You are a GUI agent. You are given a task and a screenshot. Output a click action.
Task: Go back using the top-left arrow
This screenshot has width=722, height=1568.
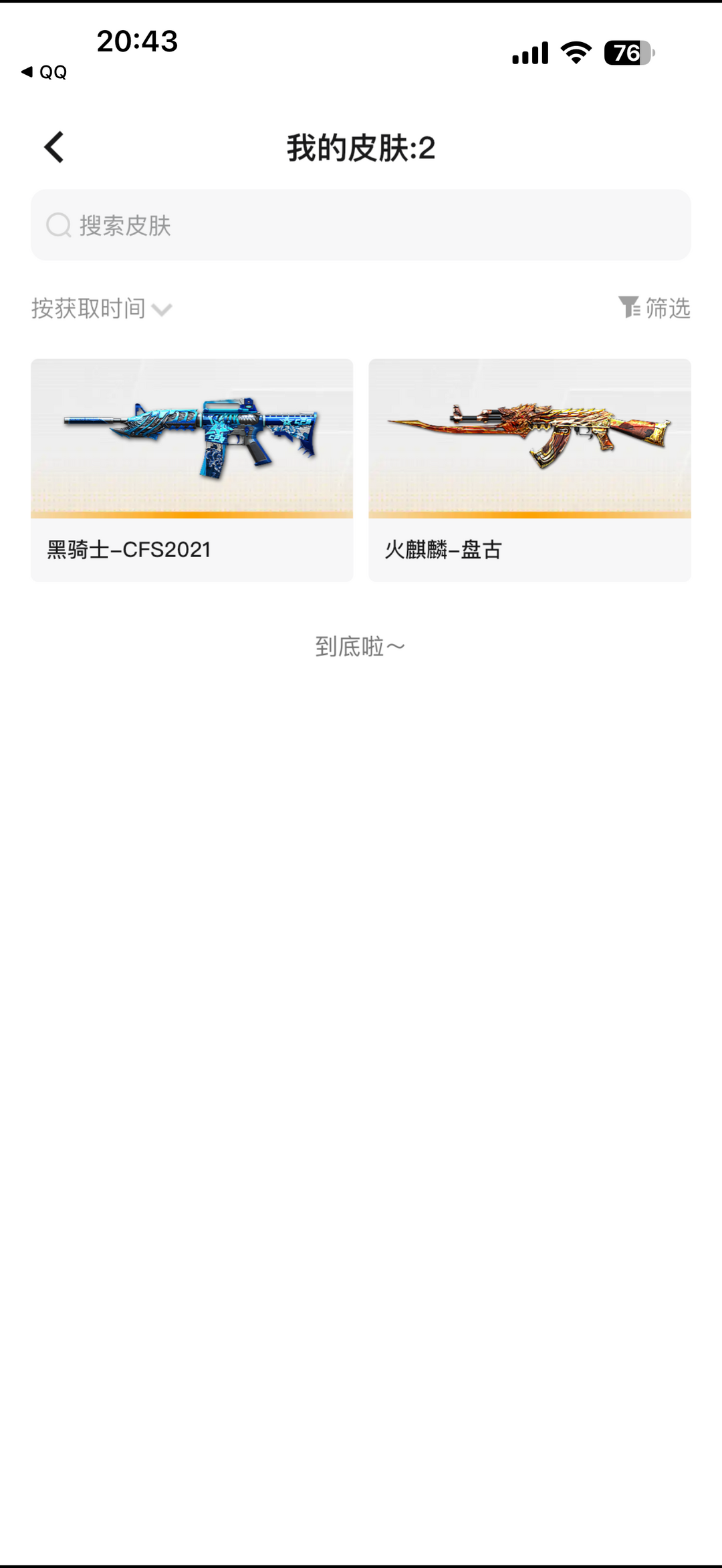click(x=53, y=147)
